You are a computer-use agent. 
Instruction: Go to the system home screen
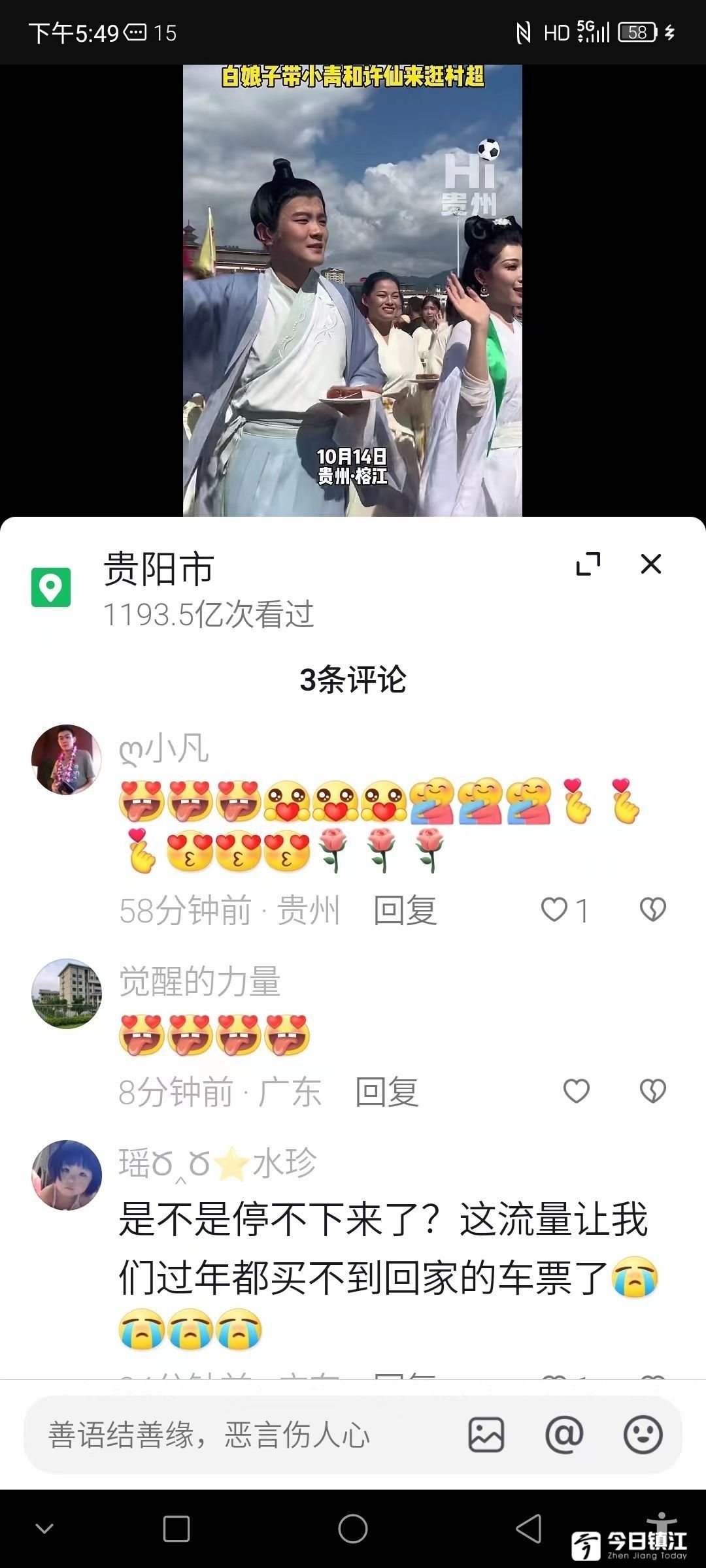(353, 1529)
